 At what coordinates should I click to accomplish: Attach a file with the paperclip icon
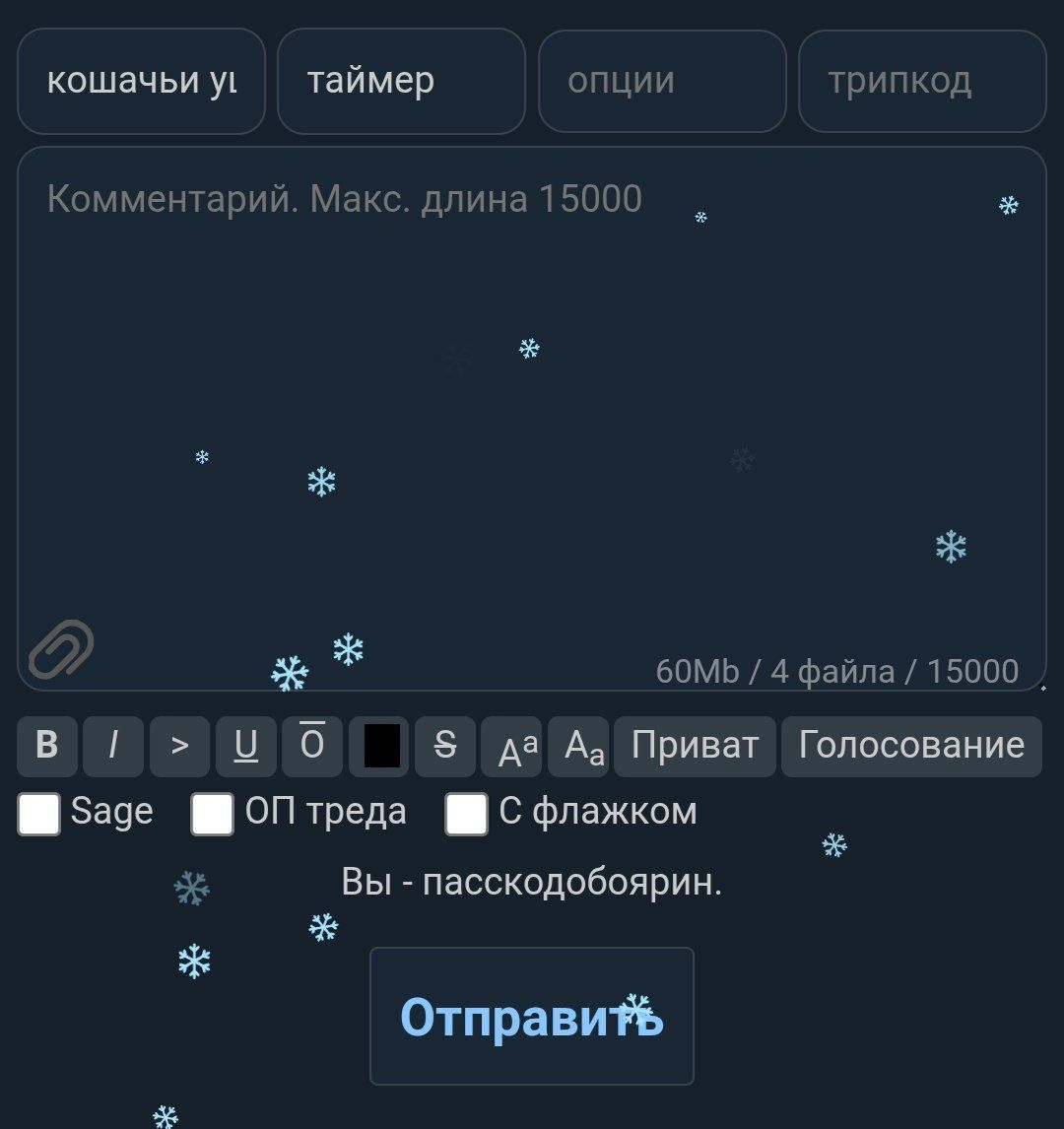tap(61, 649)
